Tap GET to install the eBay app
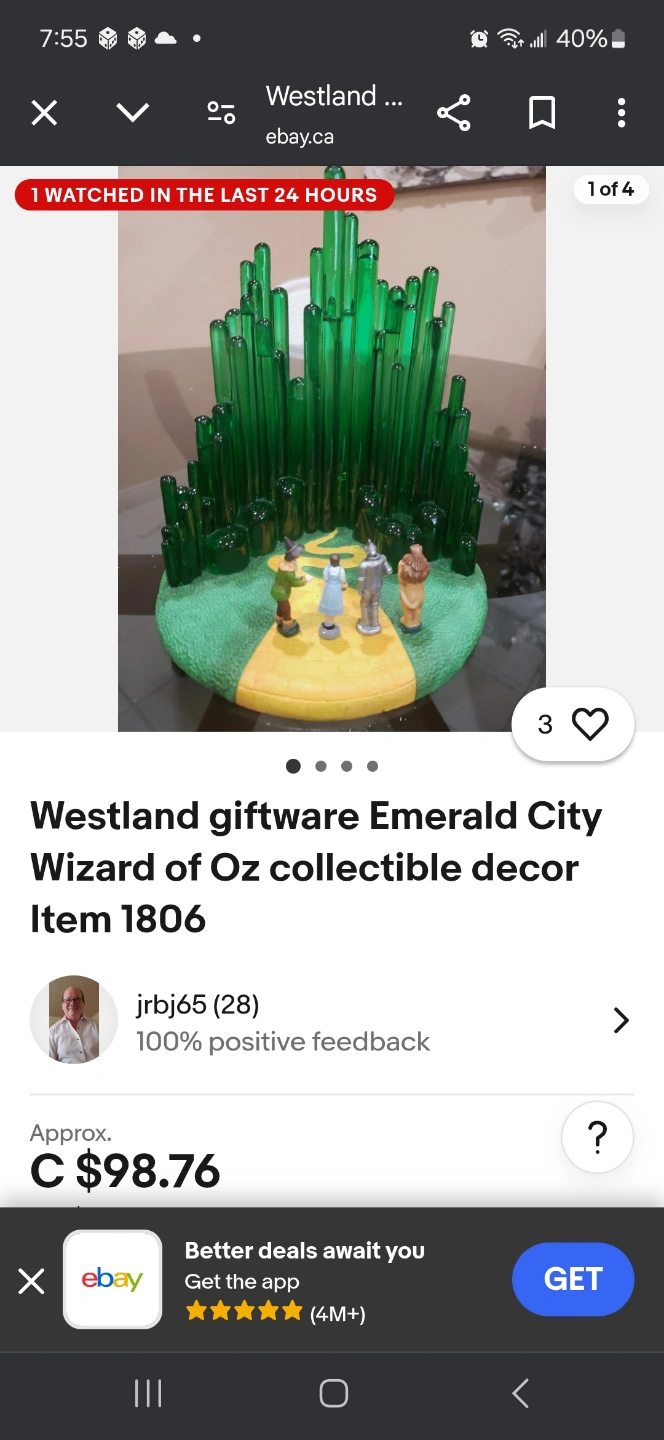664x1440 pixels. click(x=572, y=1279)
